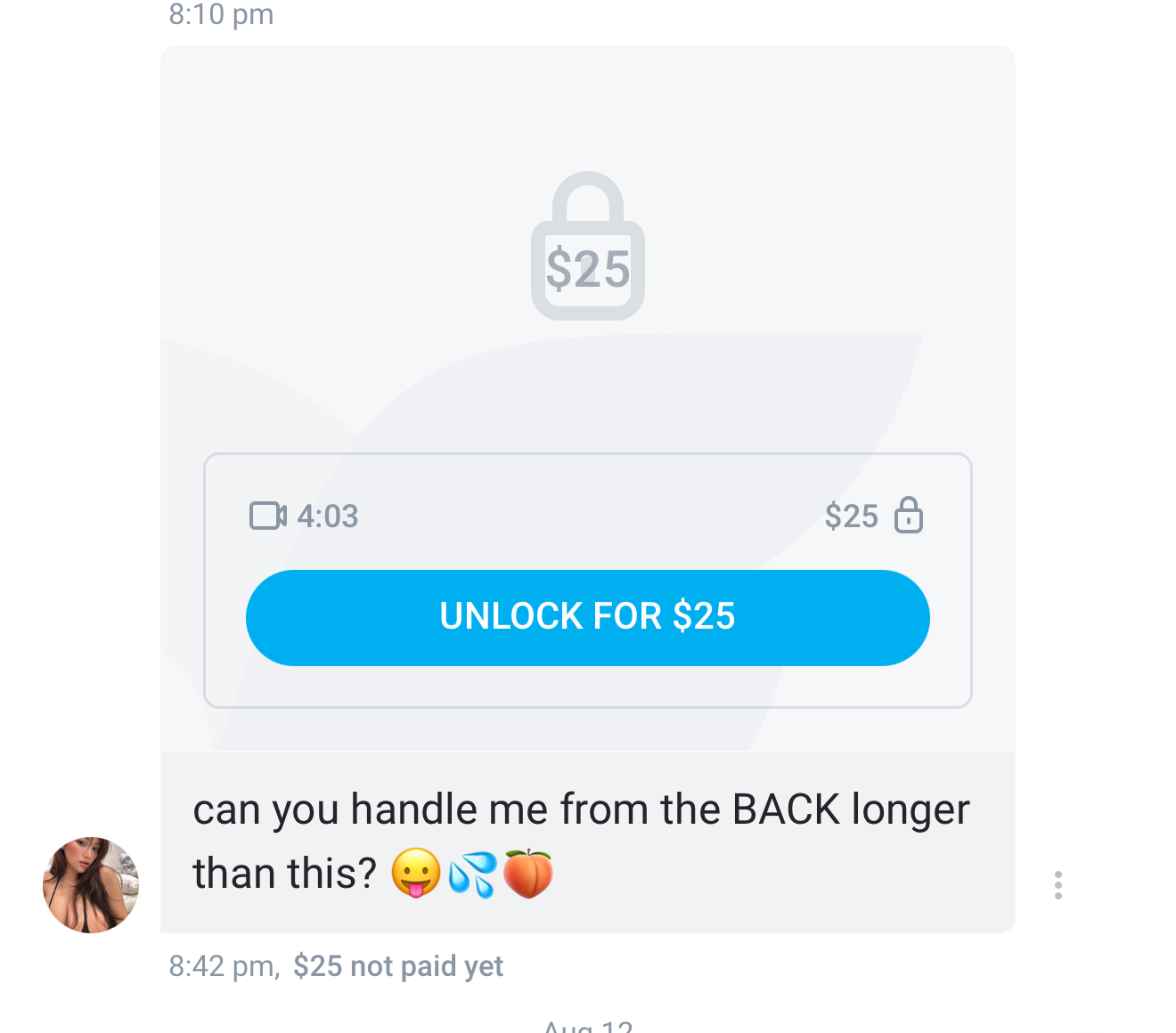
Task: Tap the Unlock for $25 button
Action: click(x=587, y=617)
